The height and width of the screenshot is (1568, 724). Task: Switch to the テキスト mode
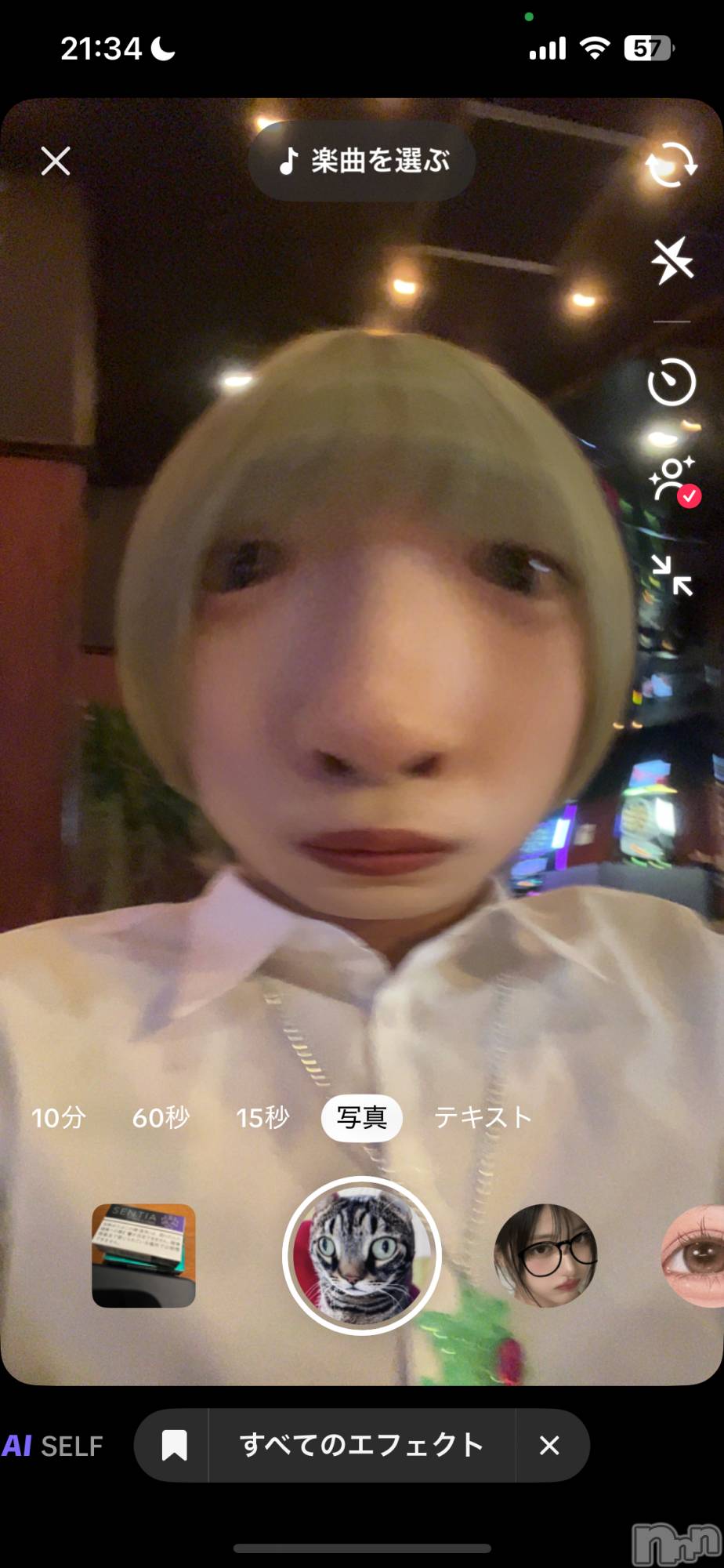click(483, 1117)
